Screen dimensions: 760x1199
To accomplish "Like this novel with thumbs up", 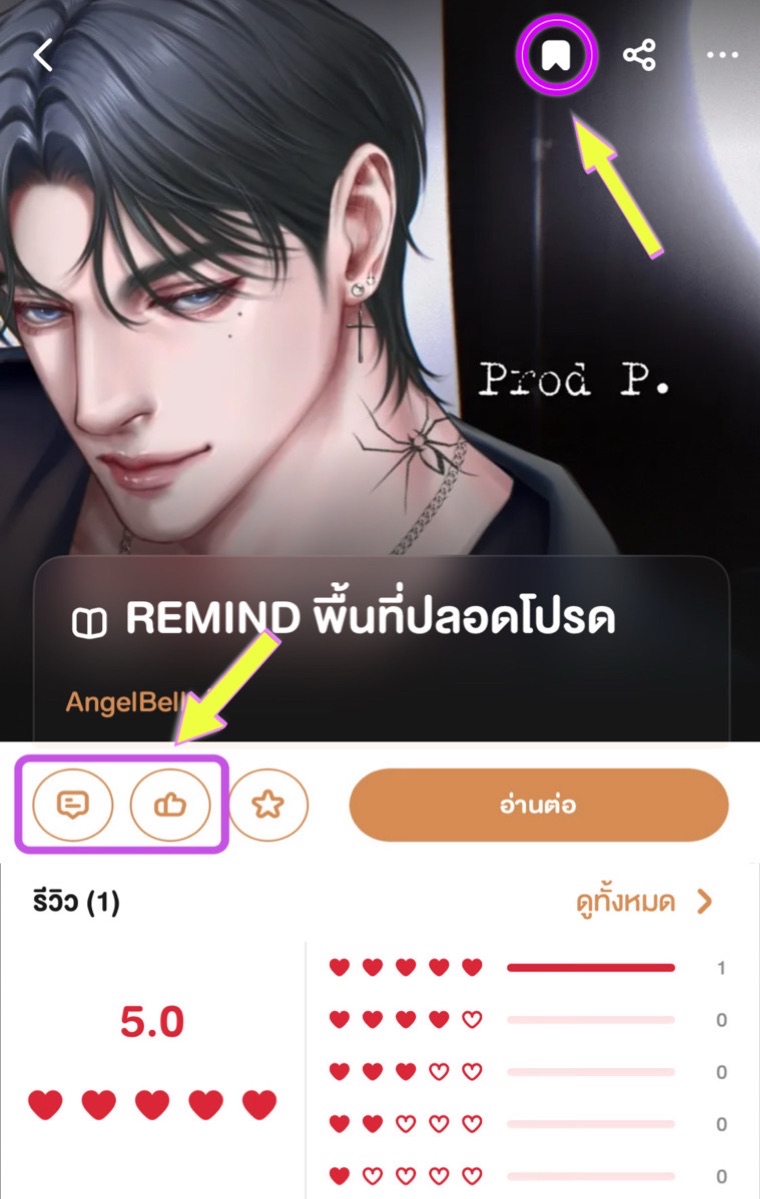I will (x=171, y=804).
